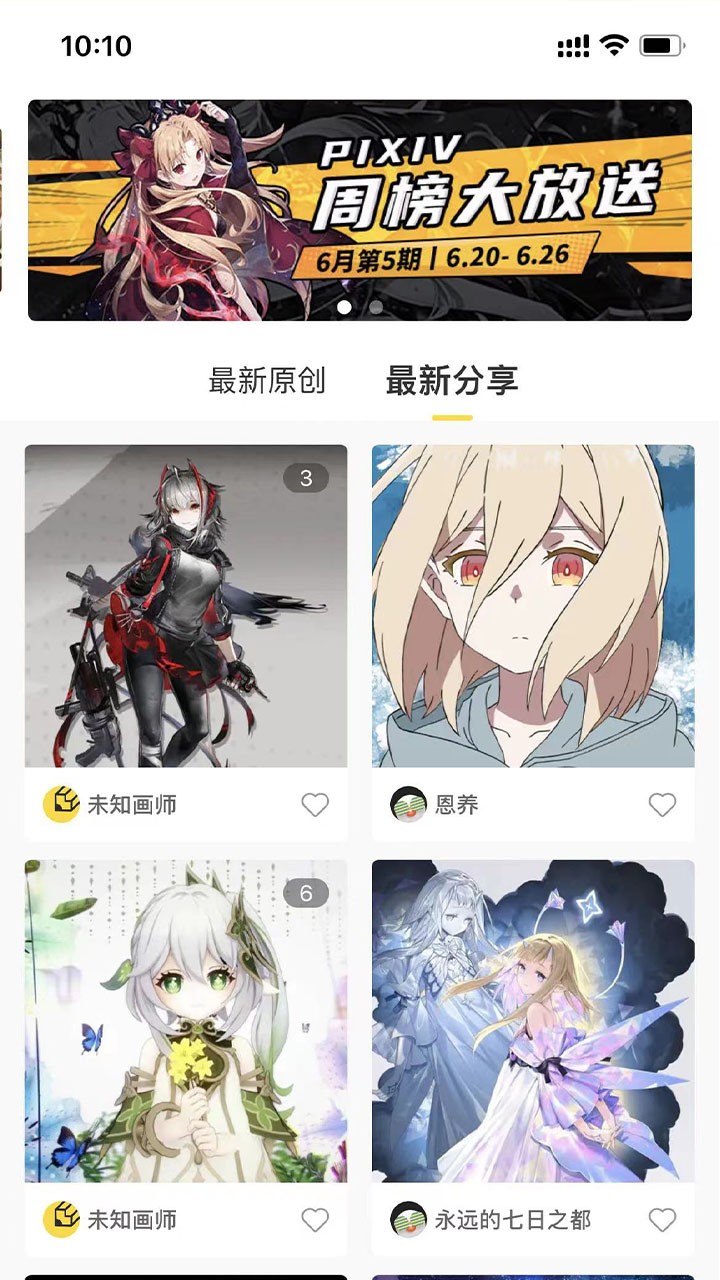View 永远的七日之都's profile avatar
Screen dimensions: 720x1280
click(408, 1219)
